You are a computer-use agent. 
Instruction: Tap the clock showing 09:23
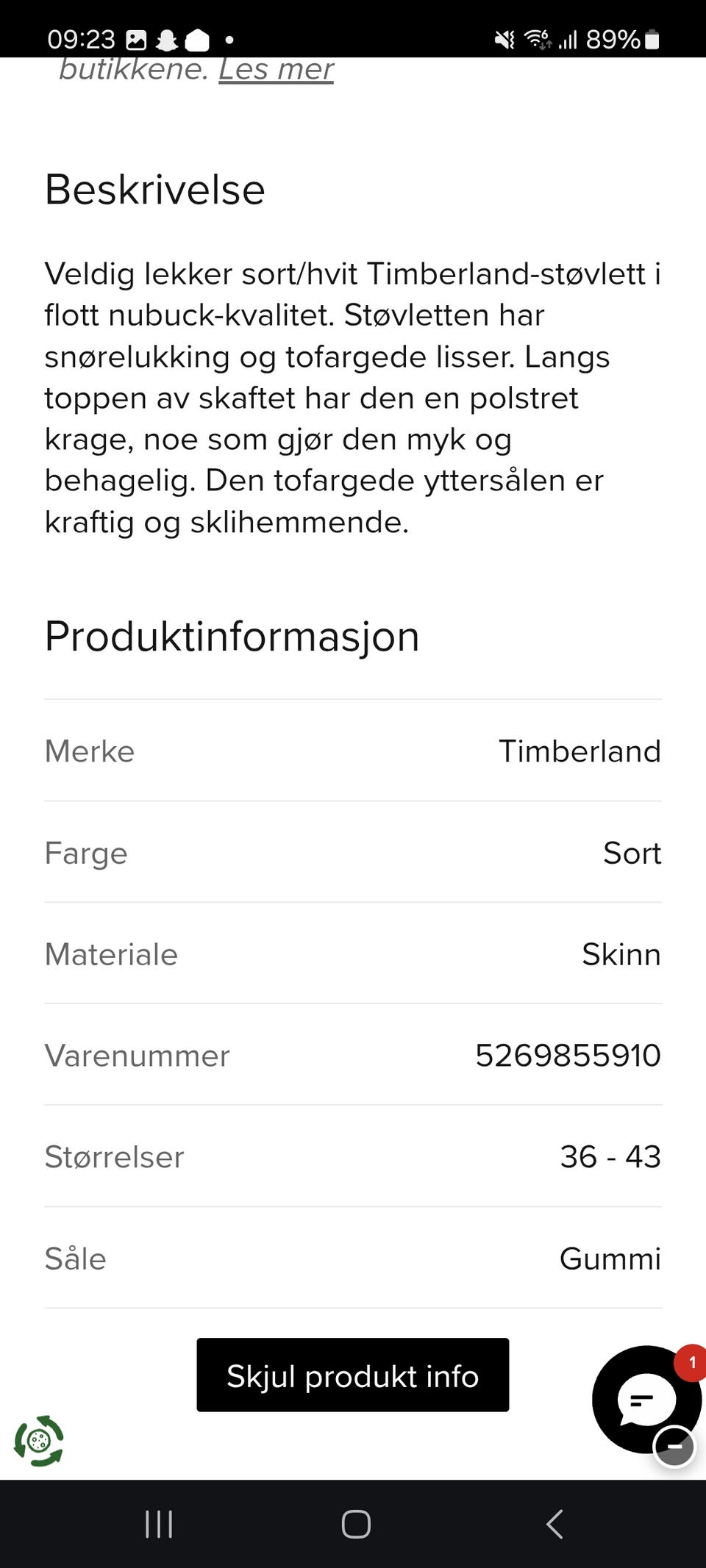81,38
